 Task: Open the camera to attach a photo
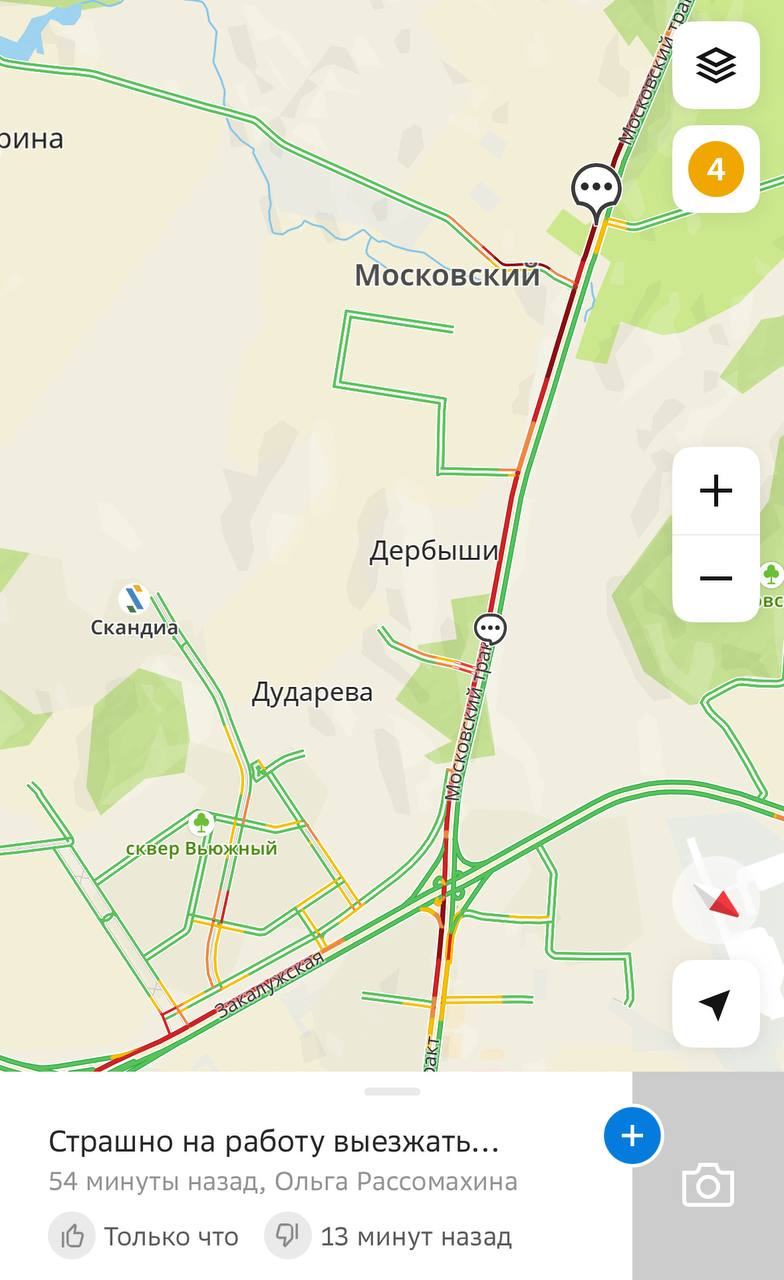708,1186
